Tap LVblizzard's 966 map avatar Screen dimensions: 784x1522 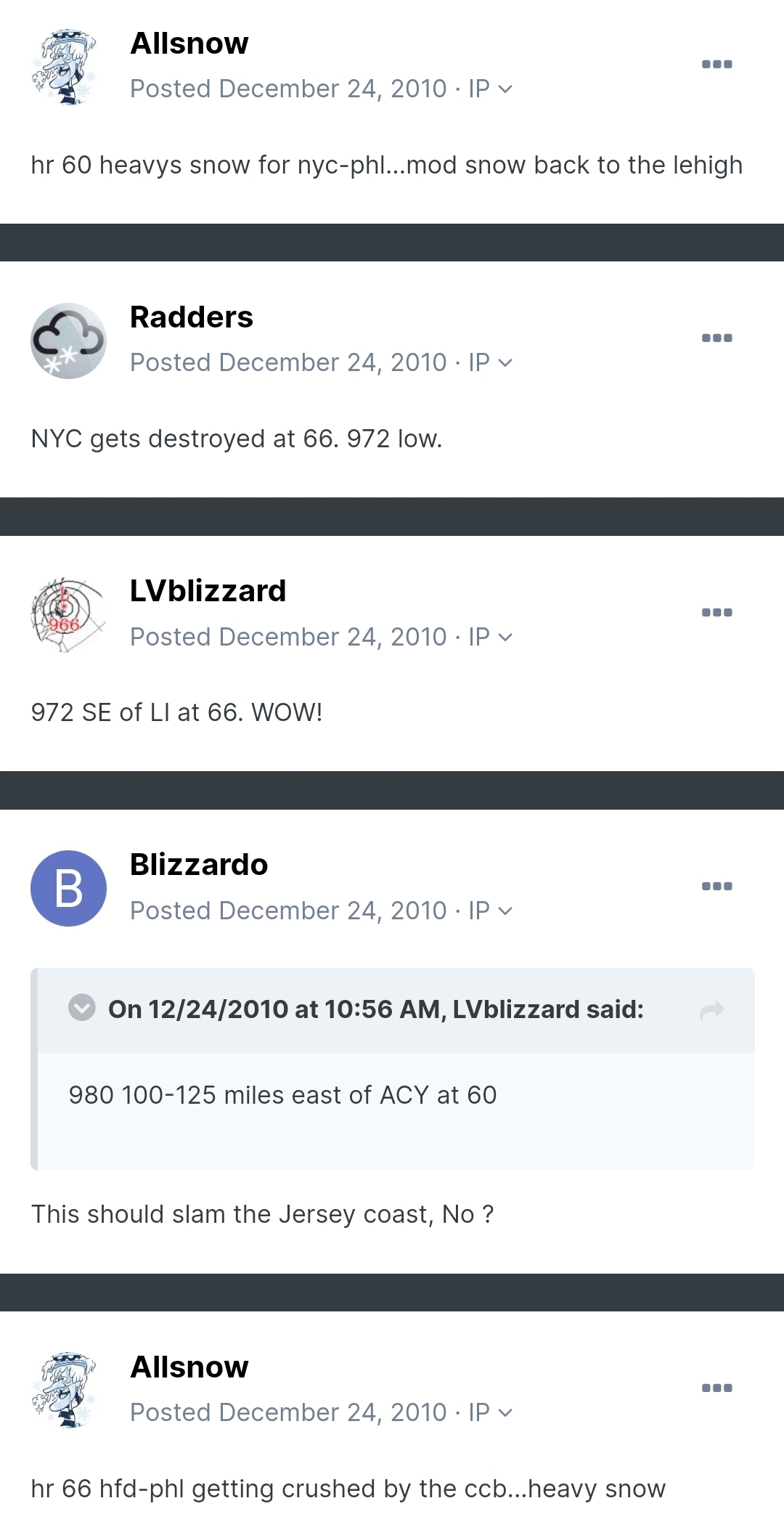[68, 614]
